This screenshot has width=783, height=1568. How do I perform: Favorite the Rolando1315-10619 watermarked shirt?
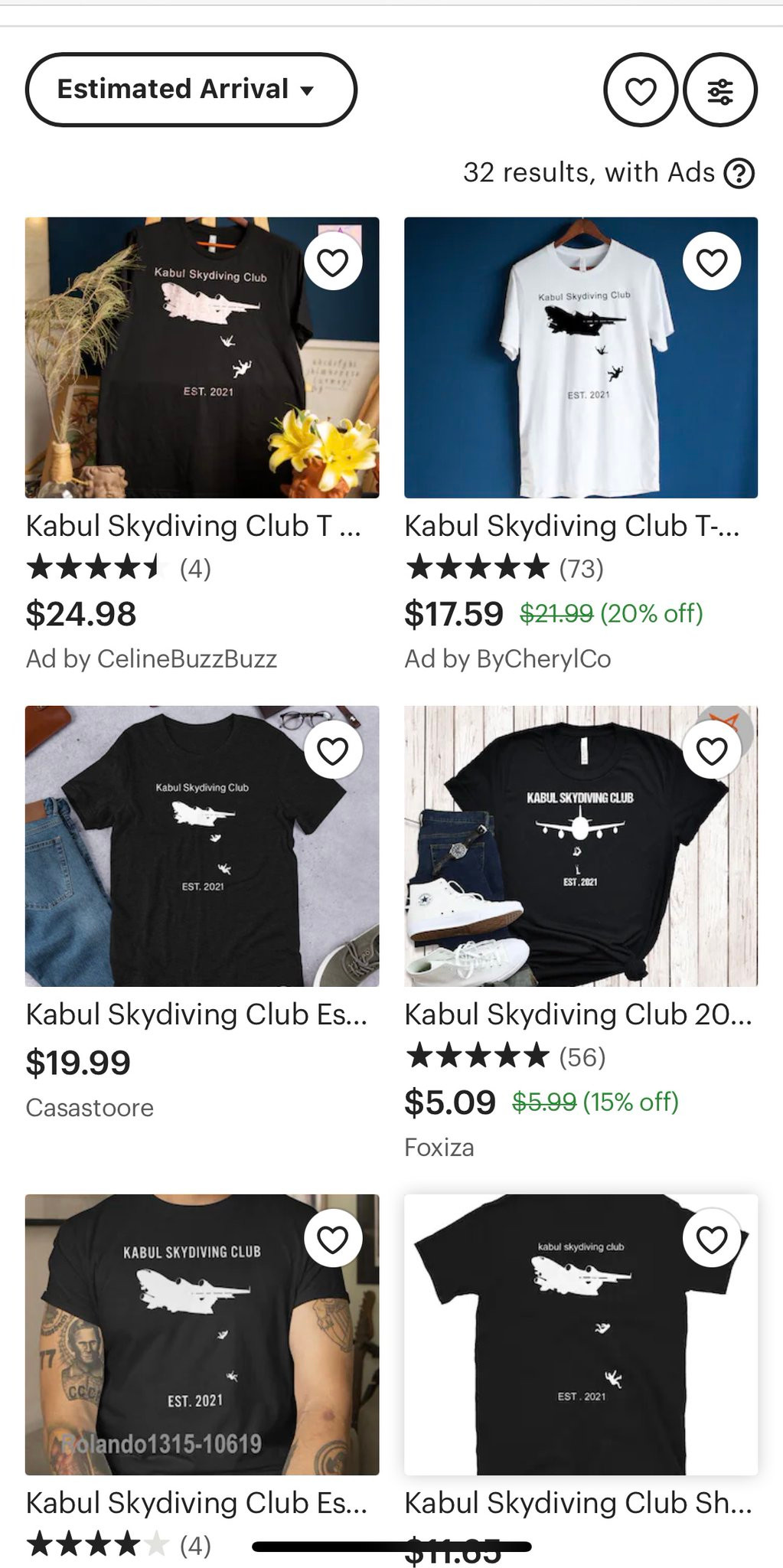333,1240
